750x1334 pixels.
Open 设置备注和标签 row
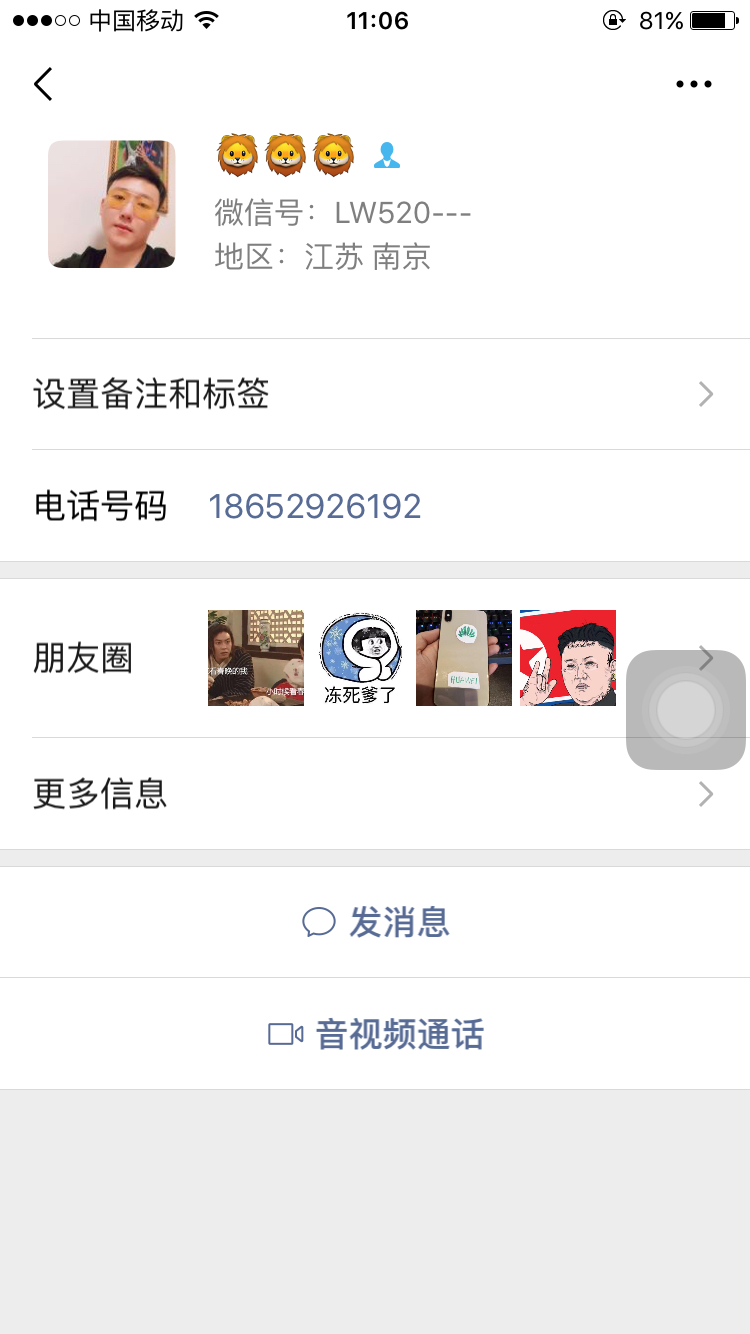tap(375, 395)
